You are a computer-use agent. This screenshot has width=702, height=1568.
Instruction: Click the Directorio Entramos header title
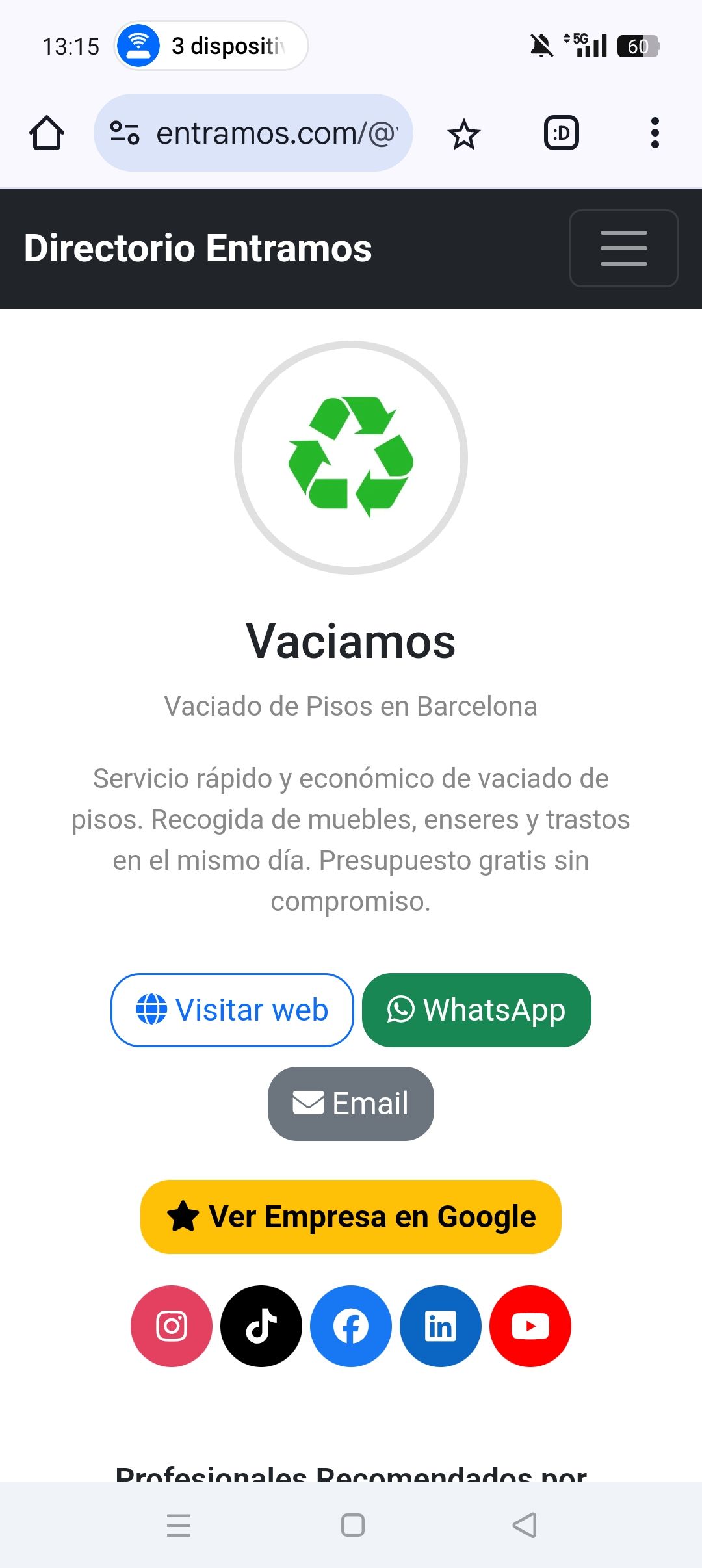click(197, 248)
